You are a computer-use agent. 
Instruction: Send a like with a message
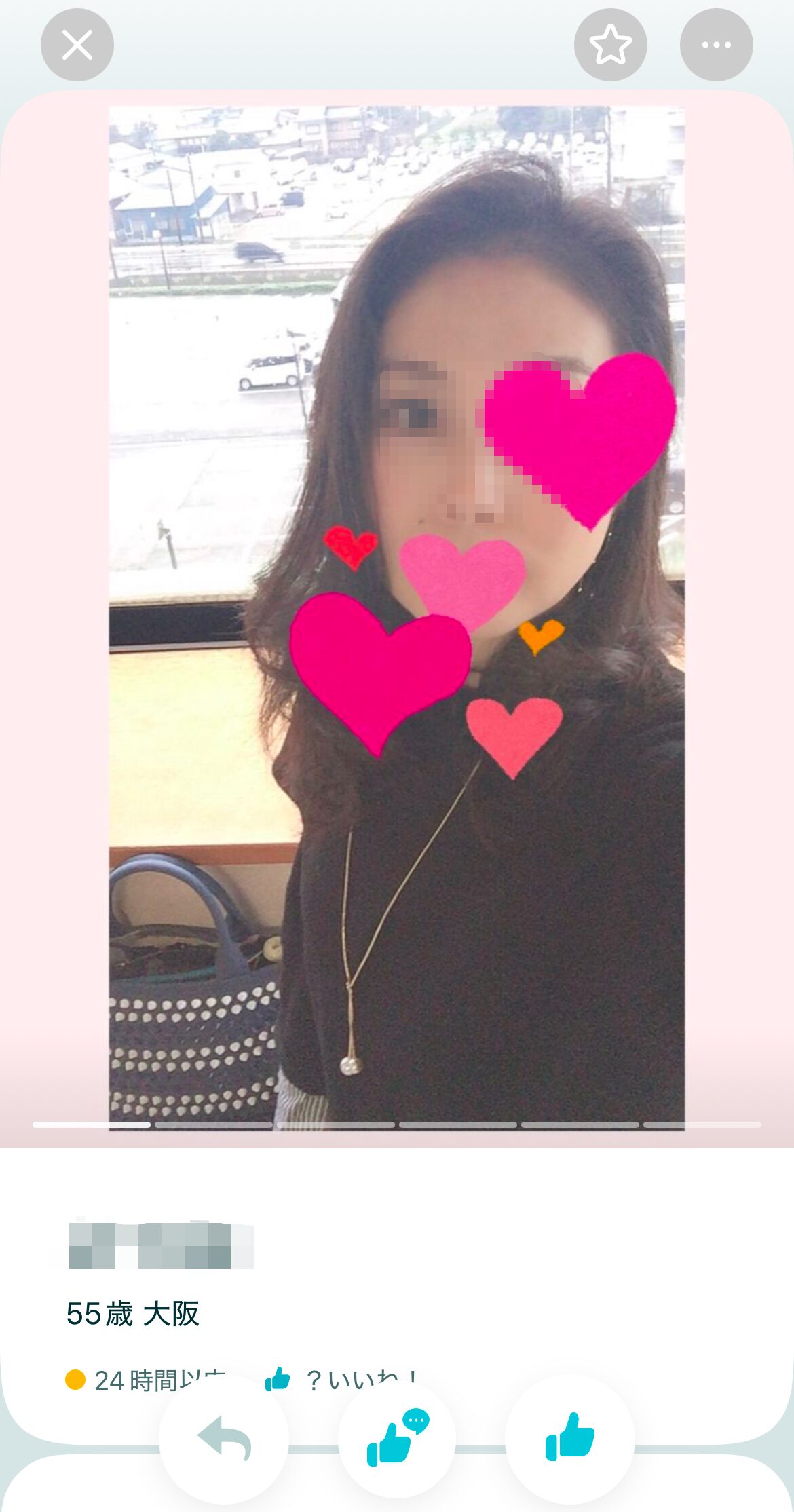pos(397,1438)
